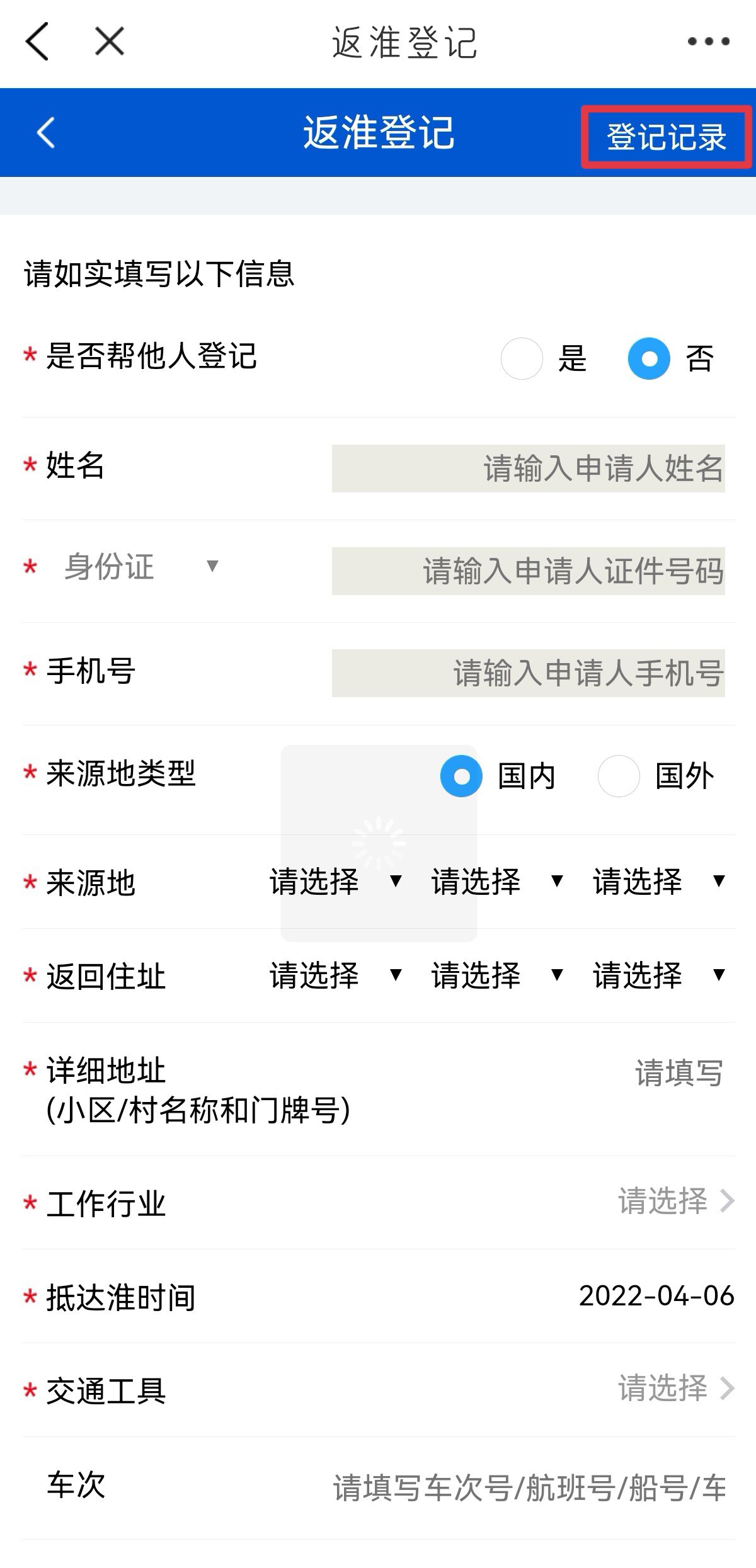756x1568 pixels.
Task: Focus the 车次 trip number field
Action: click(529, 1488)
